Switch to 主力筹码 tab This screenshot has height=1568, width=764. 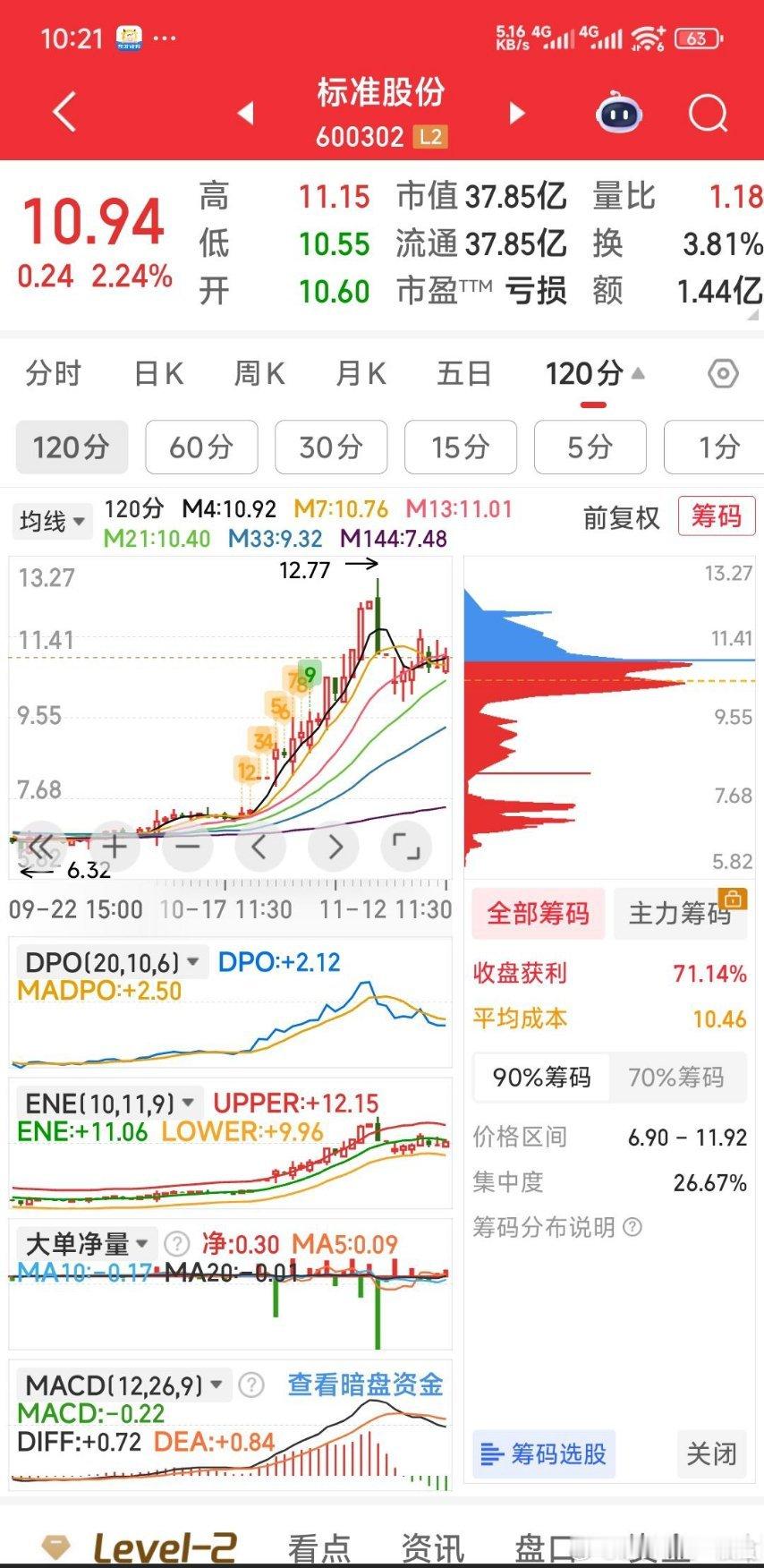[680, 914]
